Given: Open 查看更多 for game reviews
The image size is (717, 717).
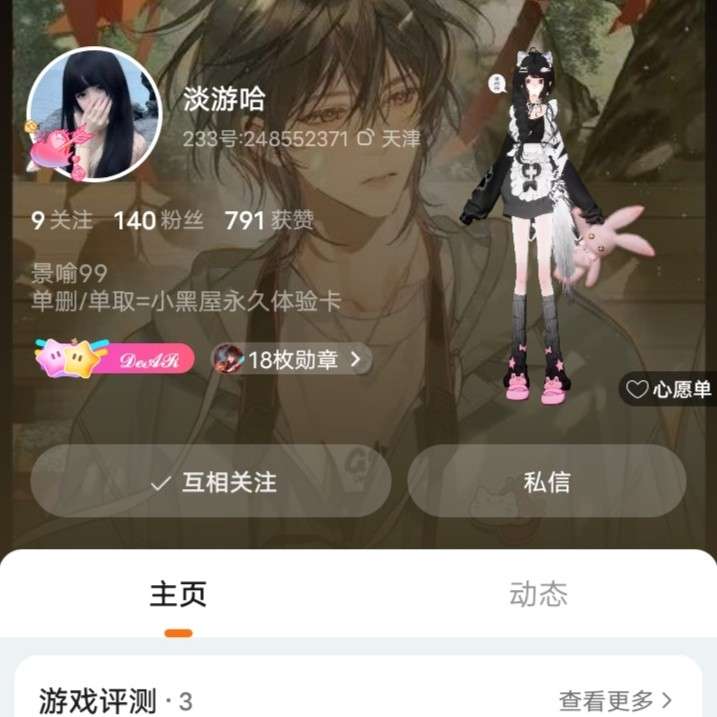Looking at the screenshot, I should point(615,700).
